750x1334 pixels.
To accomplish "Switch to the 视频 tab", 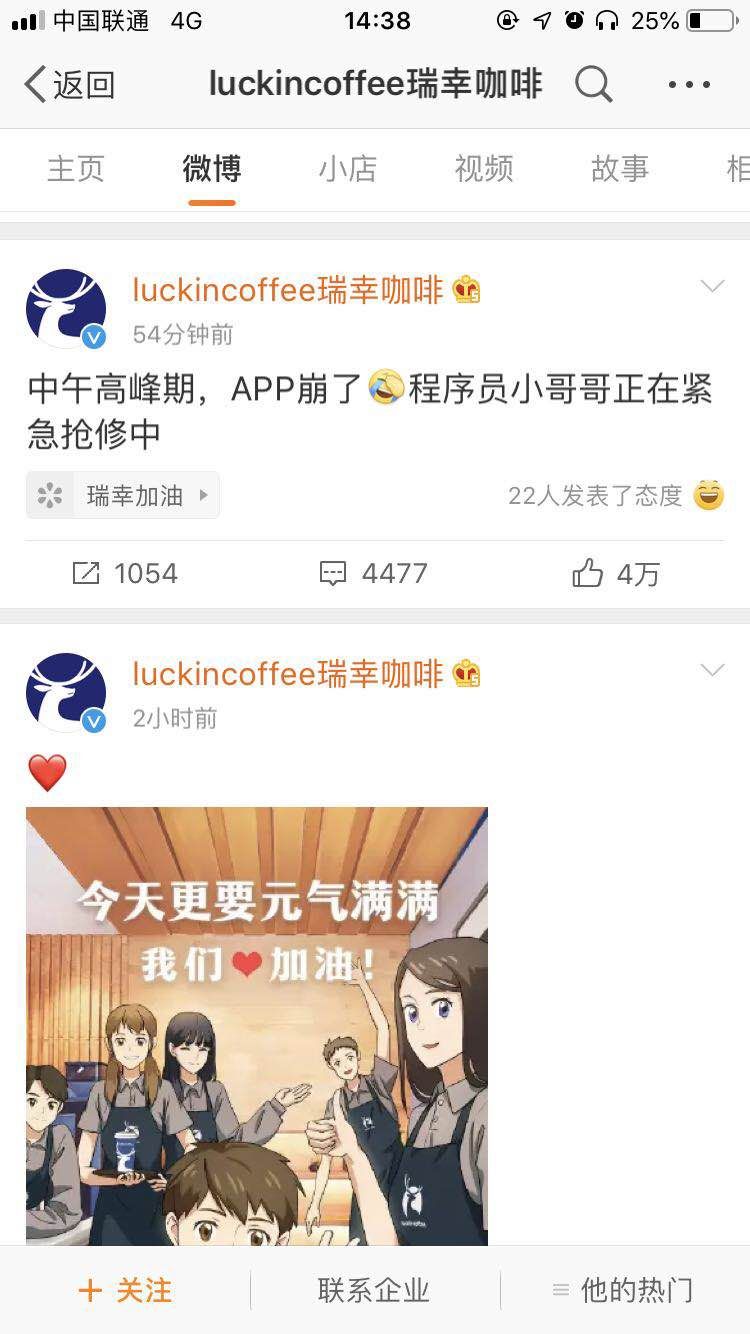I will [484, 169].
